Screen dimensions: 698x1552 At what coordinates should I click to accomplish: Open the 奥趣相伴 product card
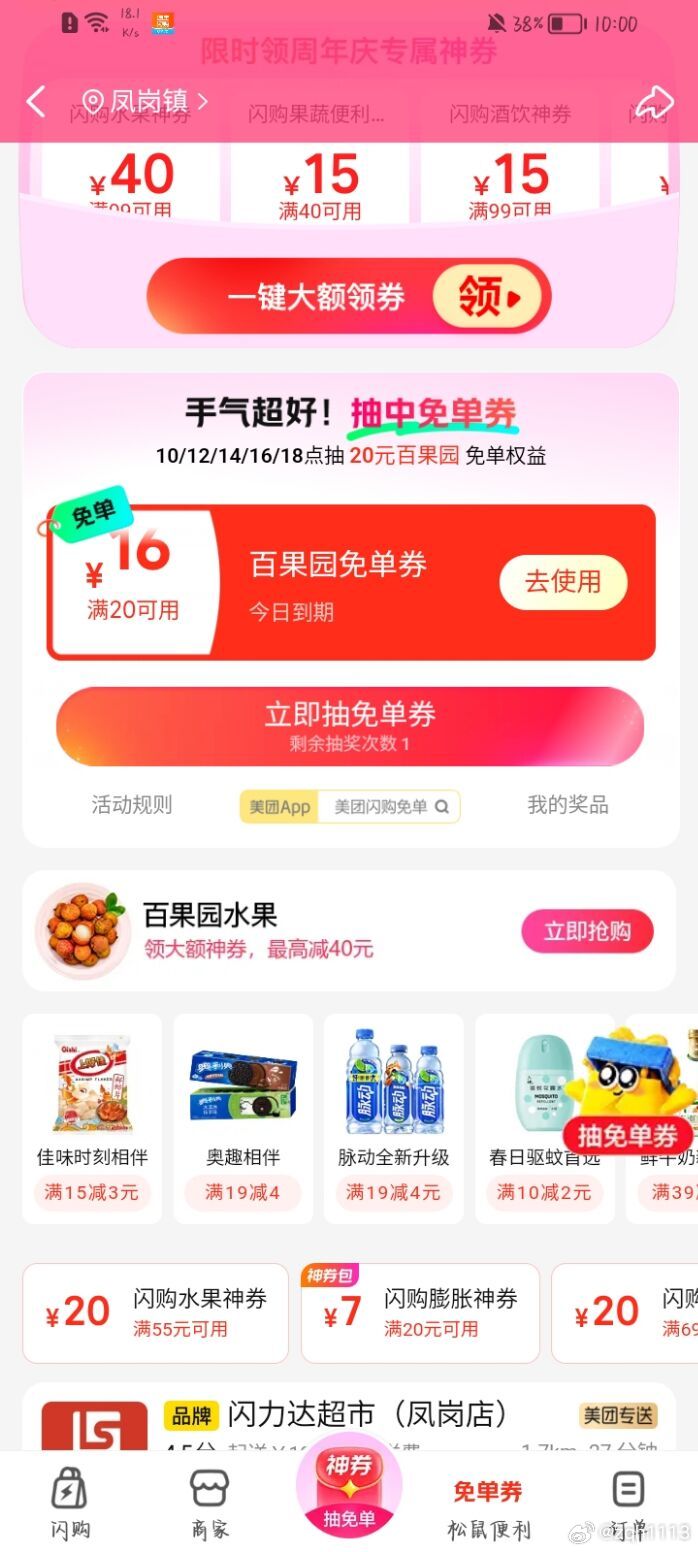(243, 1117)
